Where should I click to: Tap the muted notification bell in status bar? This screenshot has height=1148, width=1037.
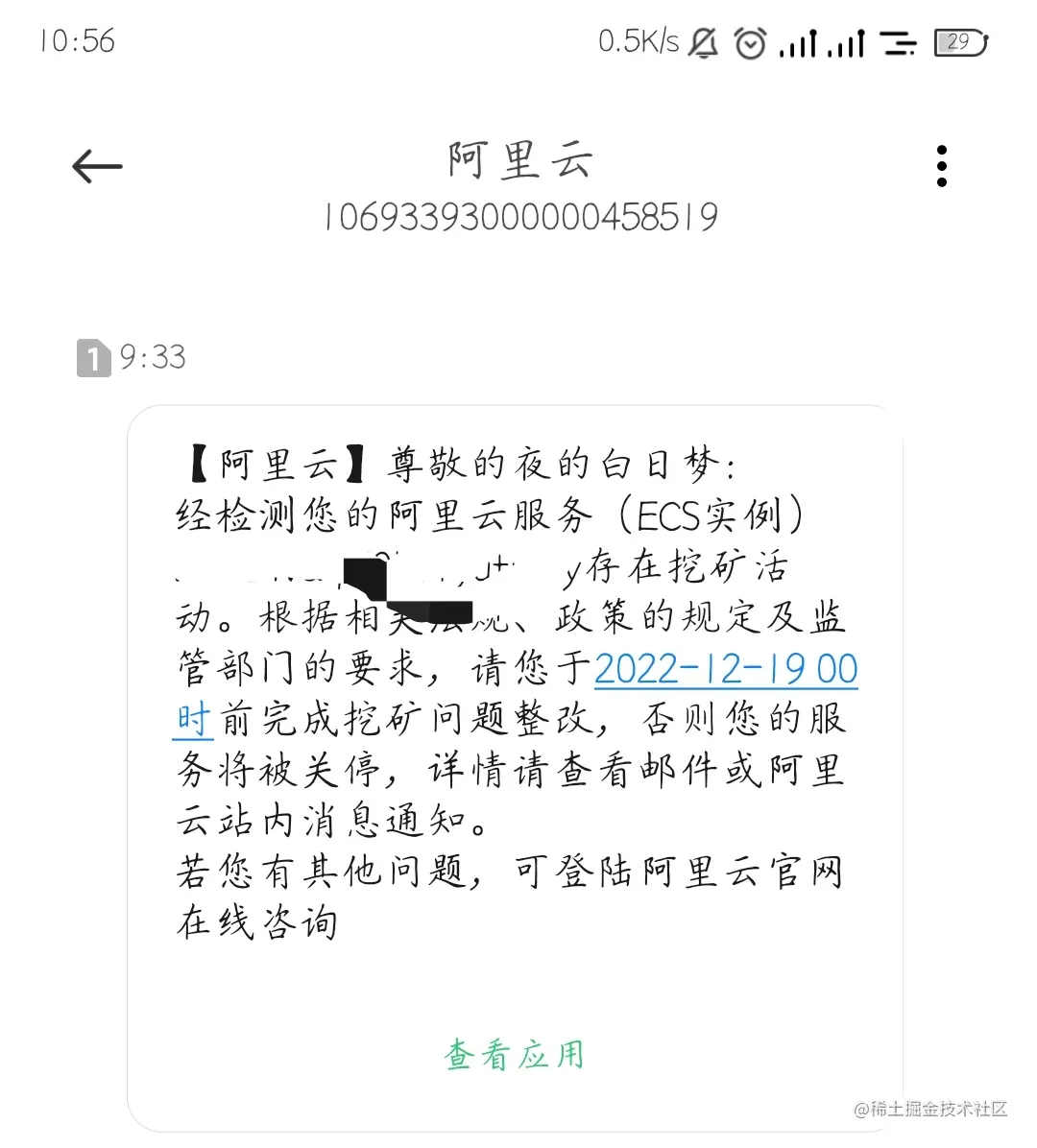click(x=704, y=42)
